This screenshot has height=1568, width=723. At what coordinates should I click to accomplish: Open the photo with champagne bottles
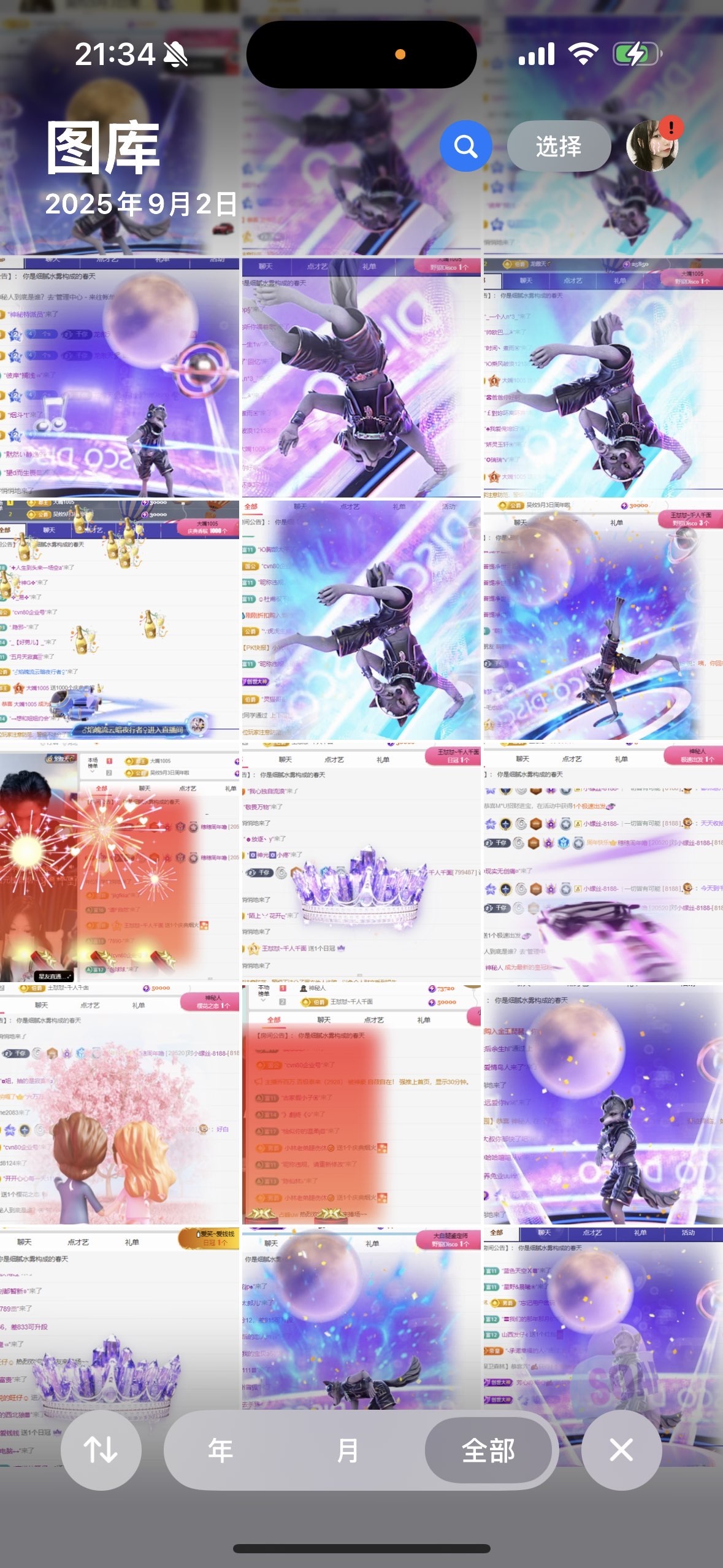click(119, 620)
